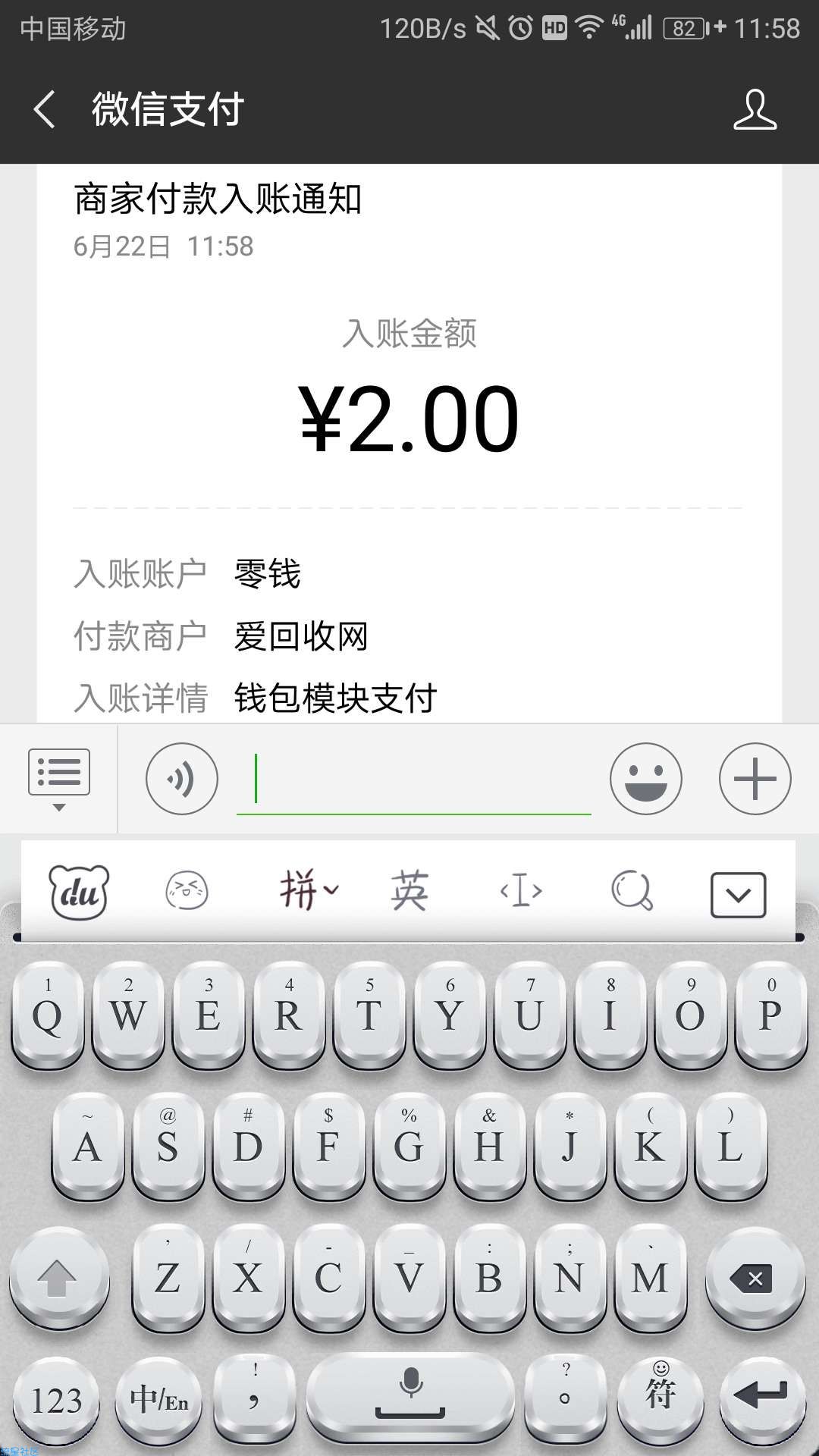Open Baidu input du menu
Viewport: 819px width, 1456px height.
point(79,892)
